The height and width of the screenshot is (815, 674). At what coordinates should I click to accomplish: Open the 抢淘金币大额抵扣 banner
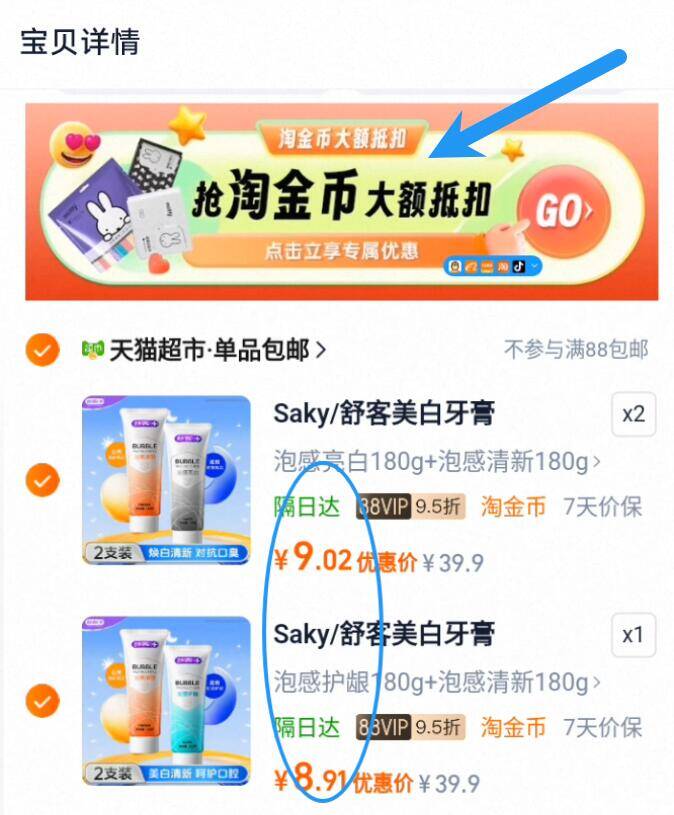(x=341, y=202)
